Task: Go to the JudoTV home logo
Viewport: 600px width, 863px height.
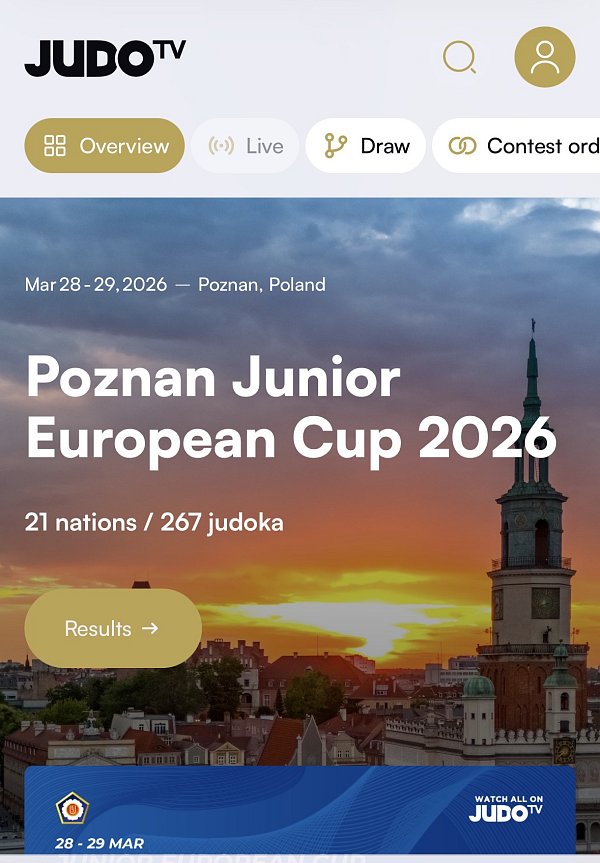Action: click(x=105, y=58)
